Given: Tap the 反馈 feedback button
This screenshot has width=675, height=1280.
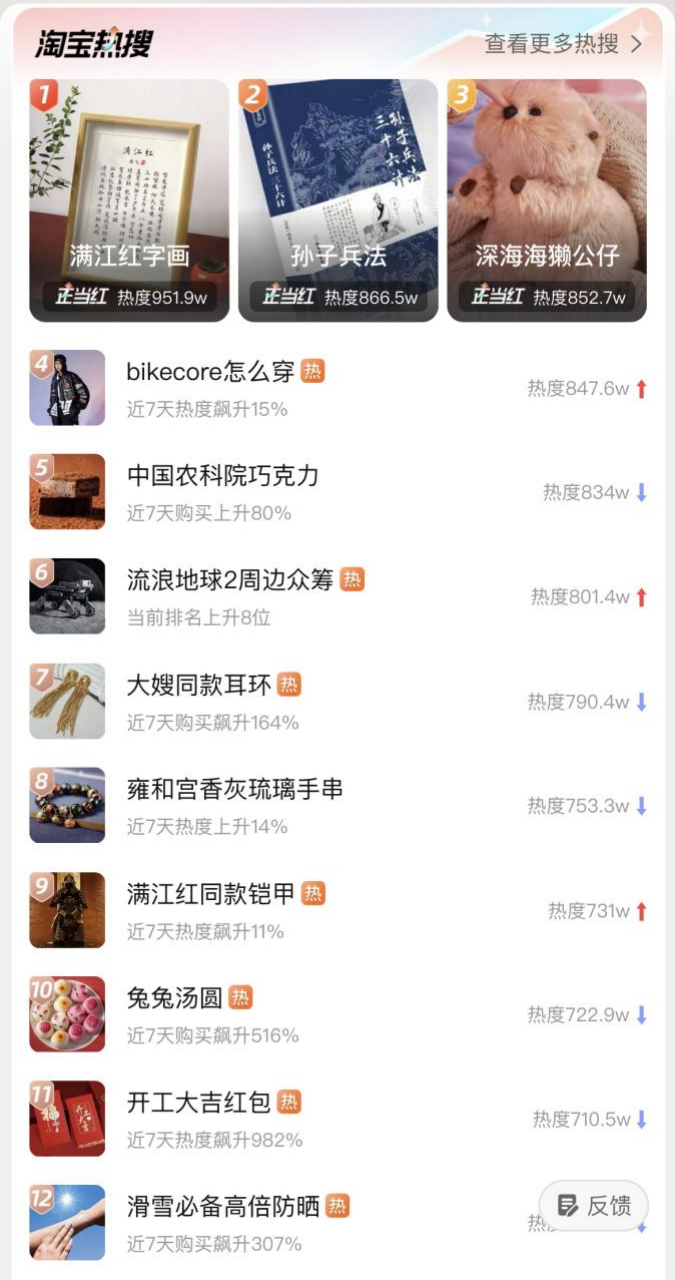Looking at the screenshot, I should [594, 1206].
